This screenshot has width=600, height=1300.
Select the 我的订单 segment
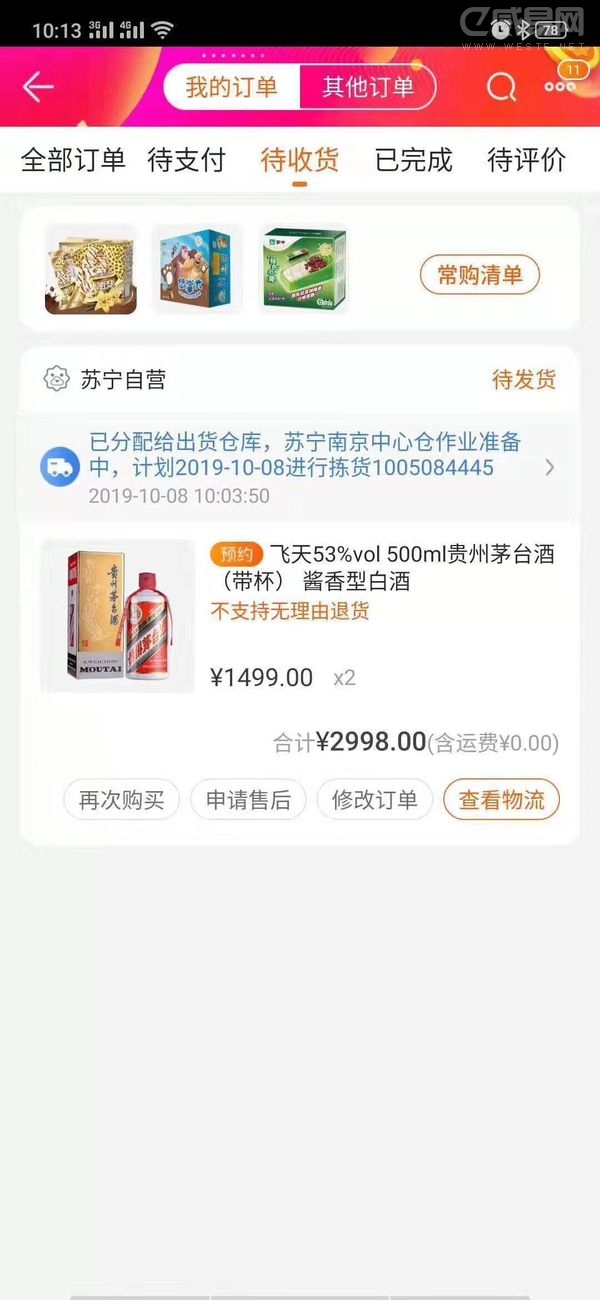(232, 87)
